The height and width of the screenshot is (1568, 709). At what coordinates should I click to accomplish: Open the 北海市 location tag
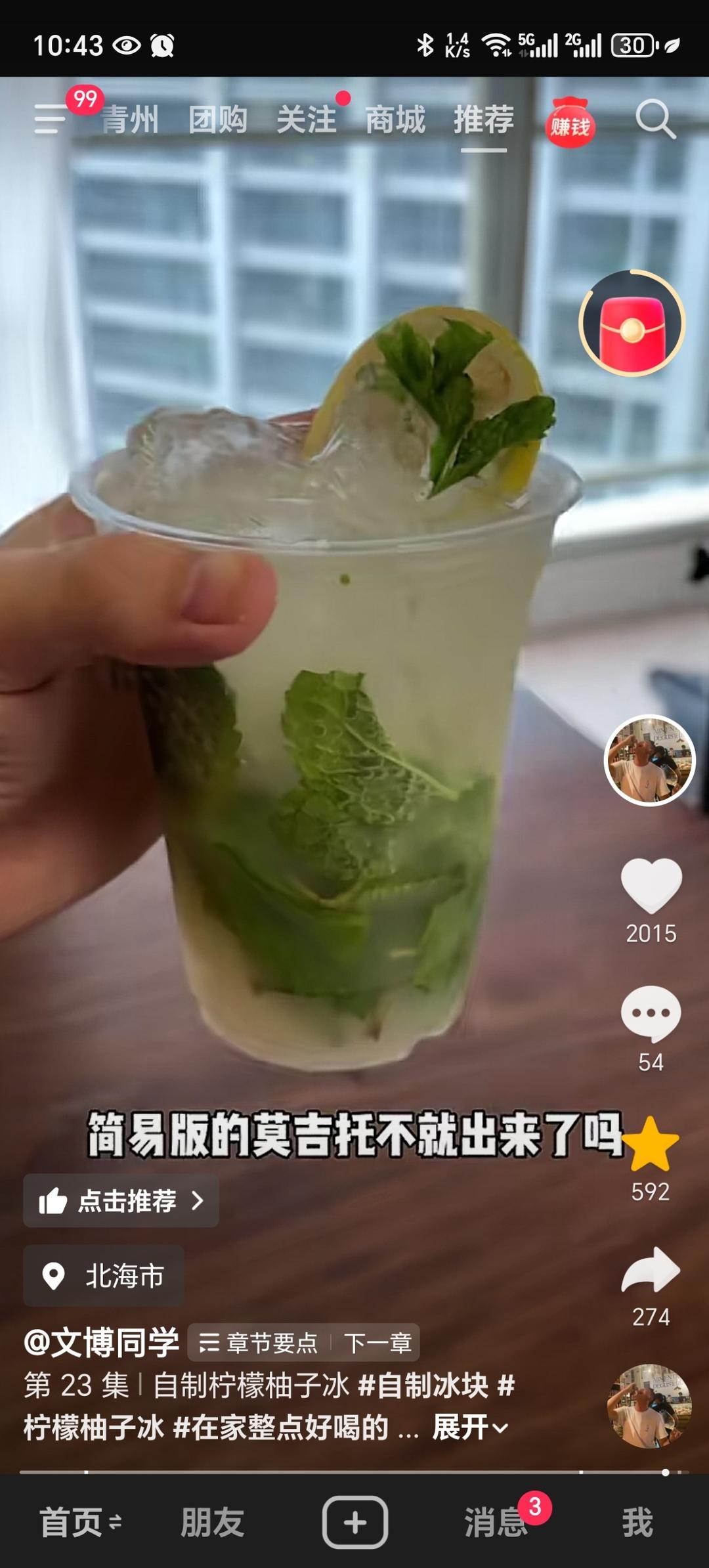coord(104,1275)
